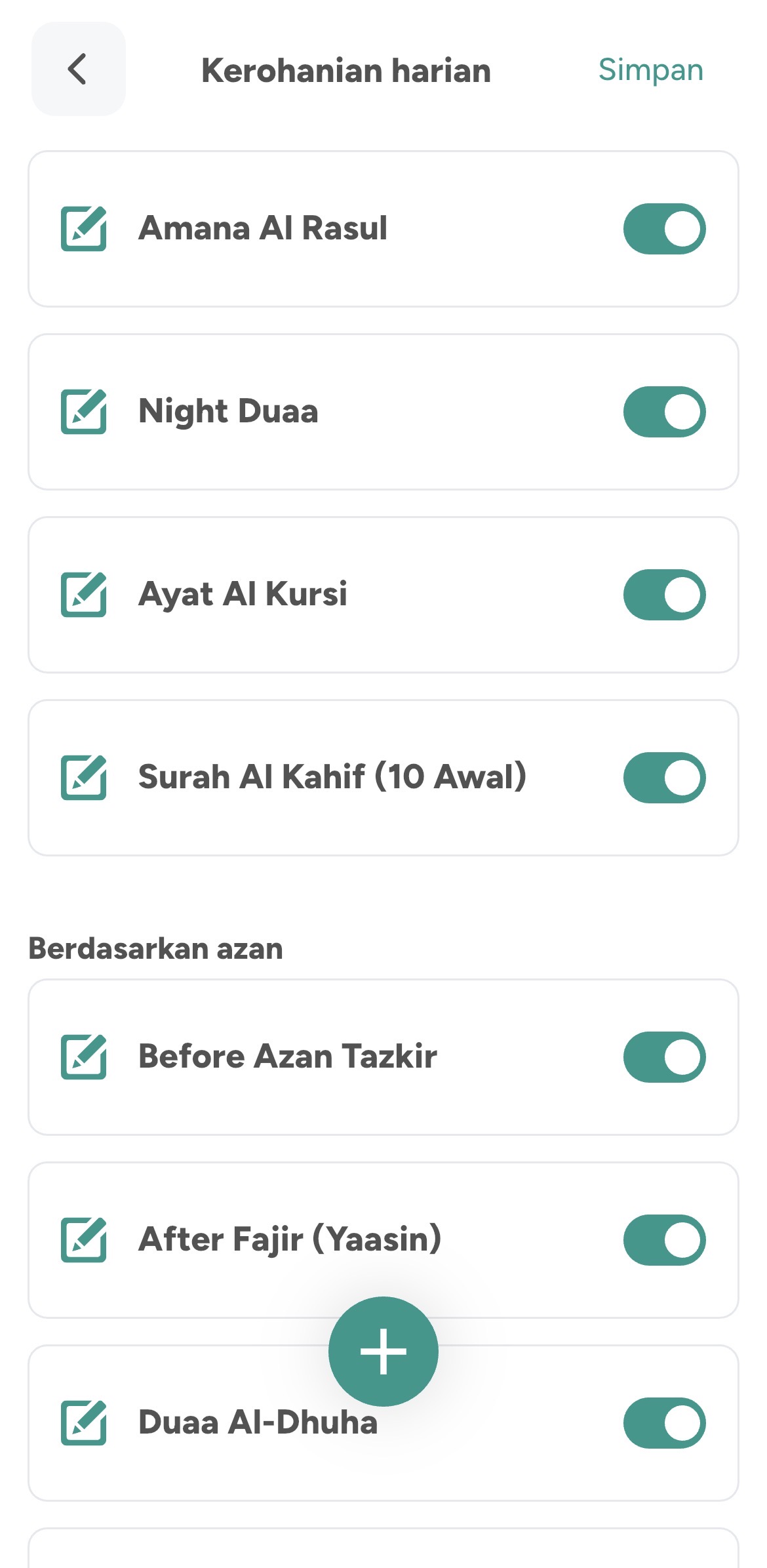Edit the After Fajir (Yaasin) entry

[84, 1239]
